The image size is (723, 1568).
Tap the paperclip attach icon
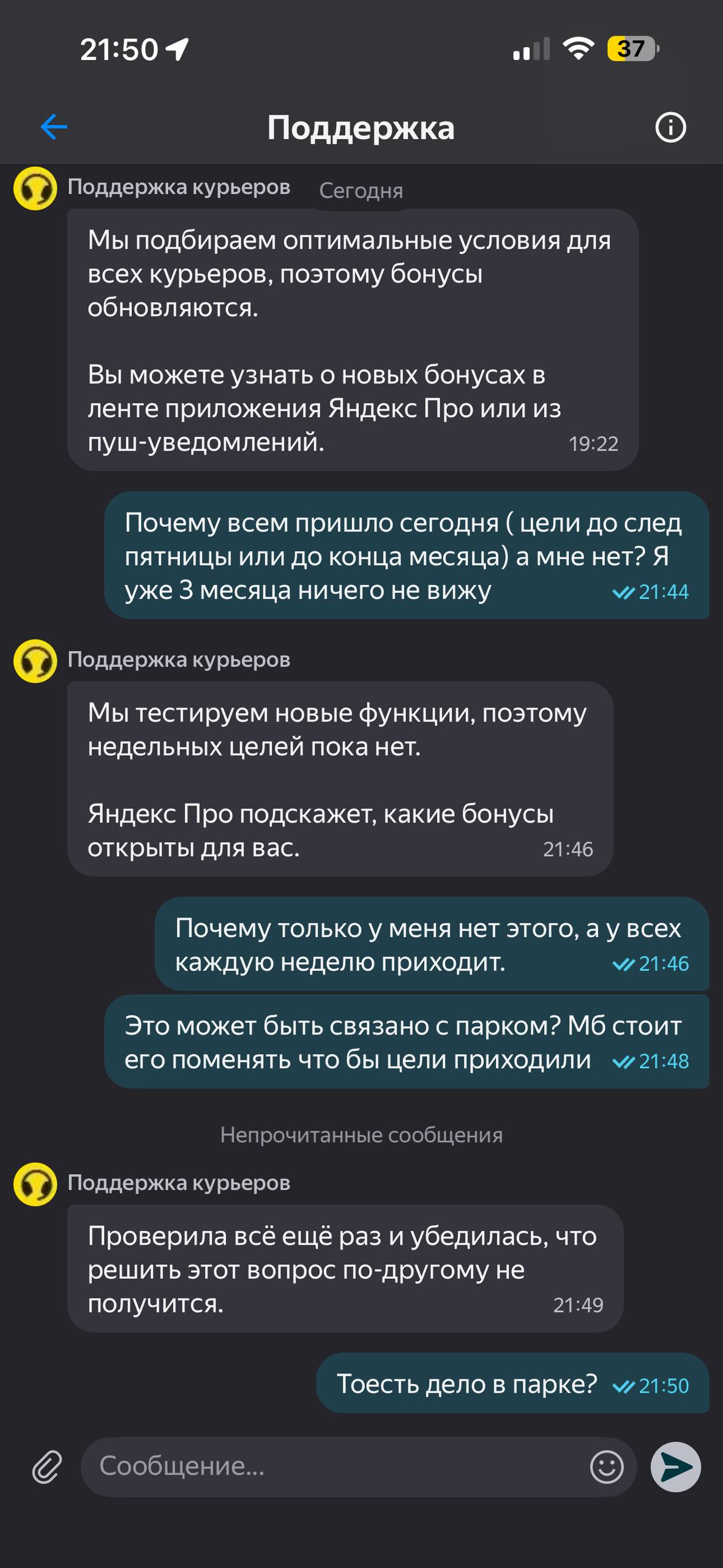47,1467
